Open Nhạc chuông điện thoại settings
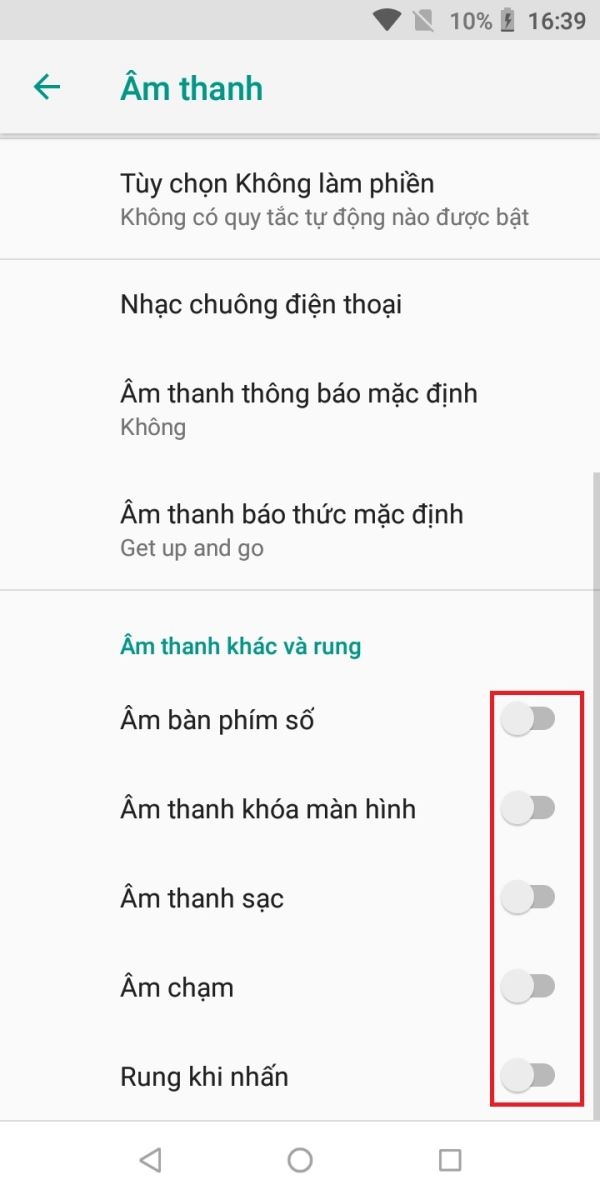 coord(300,304)
